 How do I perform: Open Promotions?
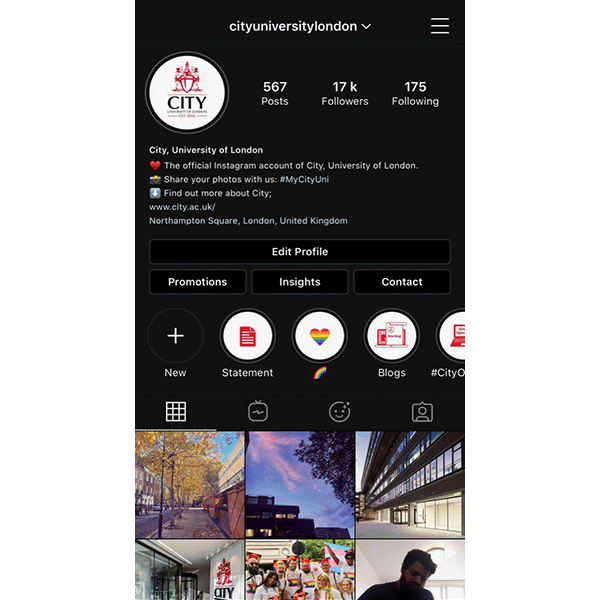198,282
